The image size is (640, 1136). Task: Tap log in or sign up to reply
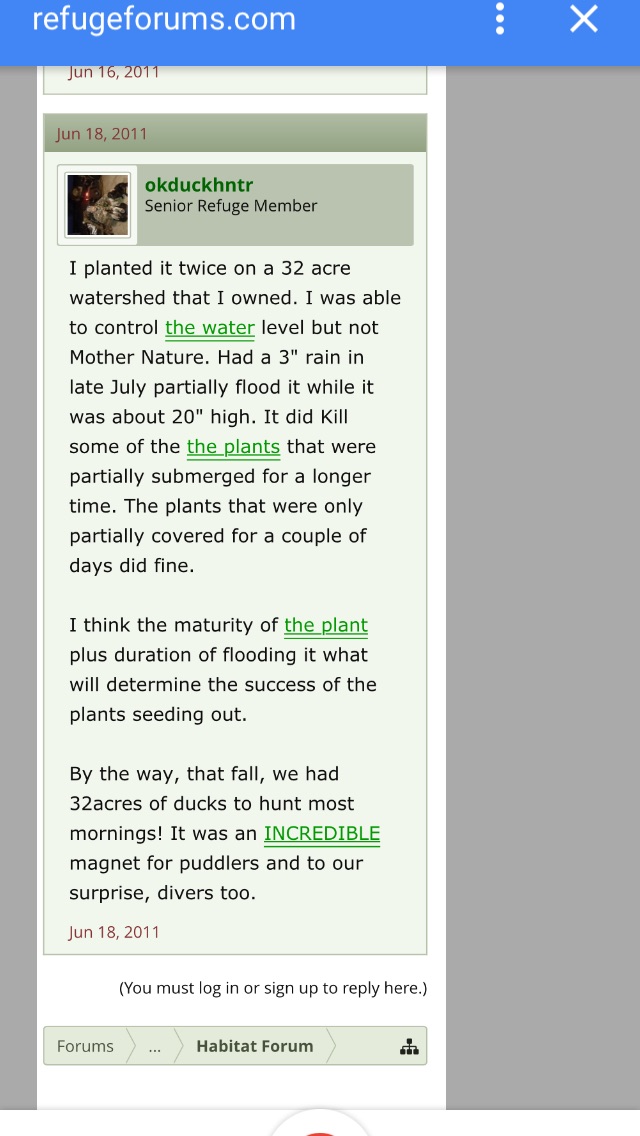pos(273,988)
